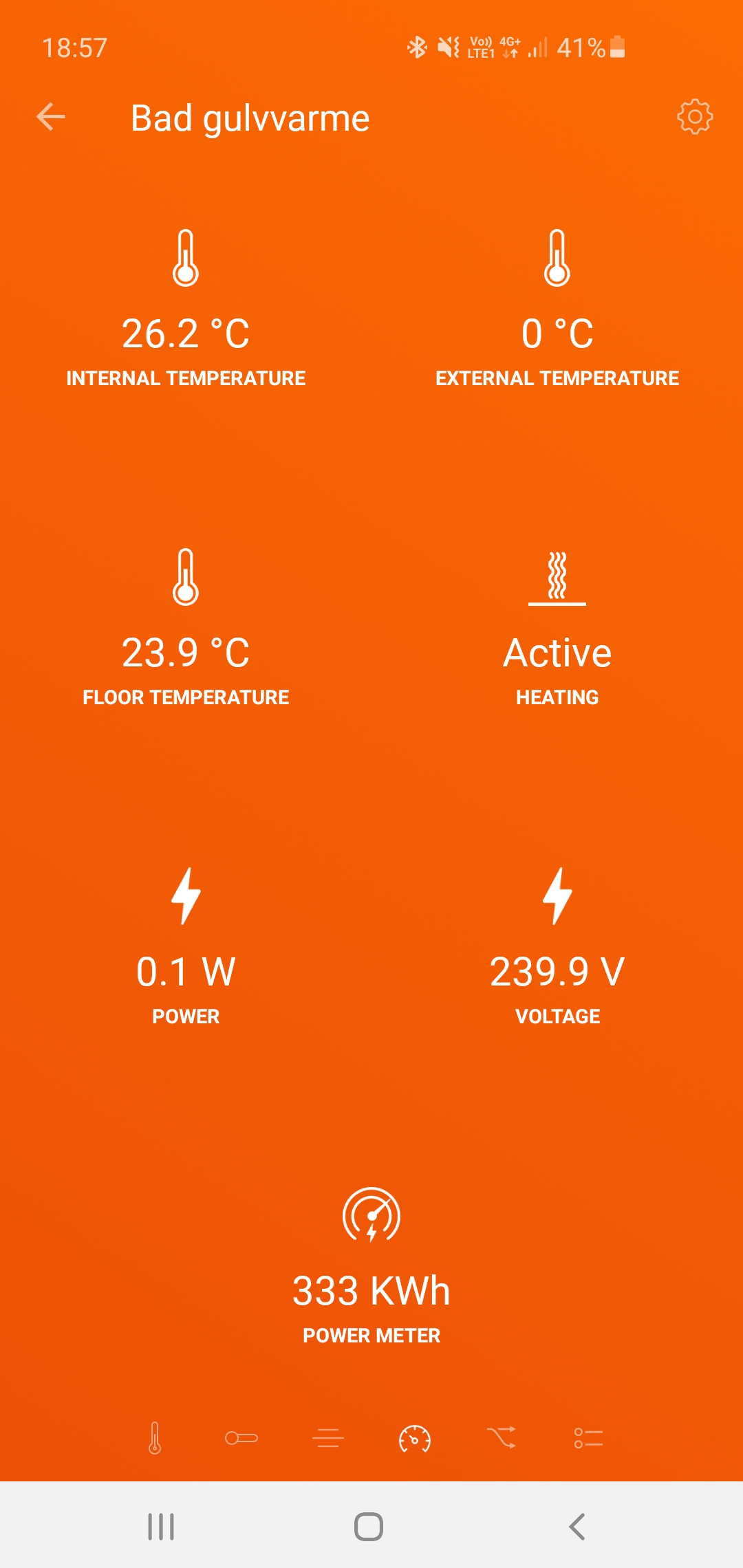Viewport: 743px width, 1568px height.
Task: Tap the gauge dashboard tab
Action: [415, 1438]
